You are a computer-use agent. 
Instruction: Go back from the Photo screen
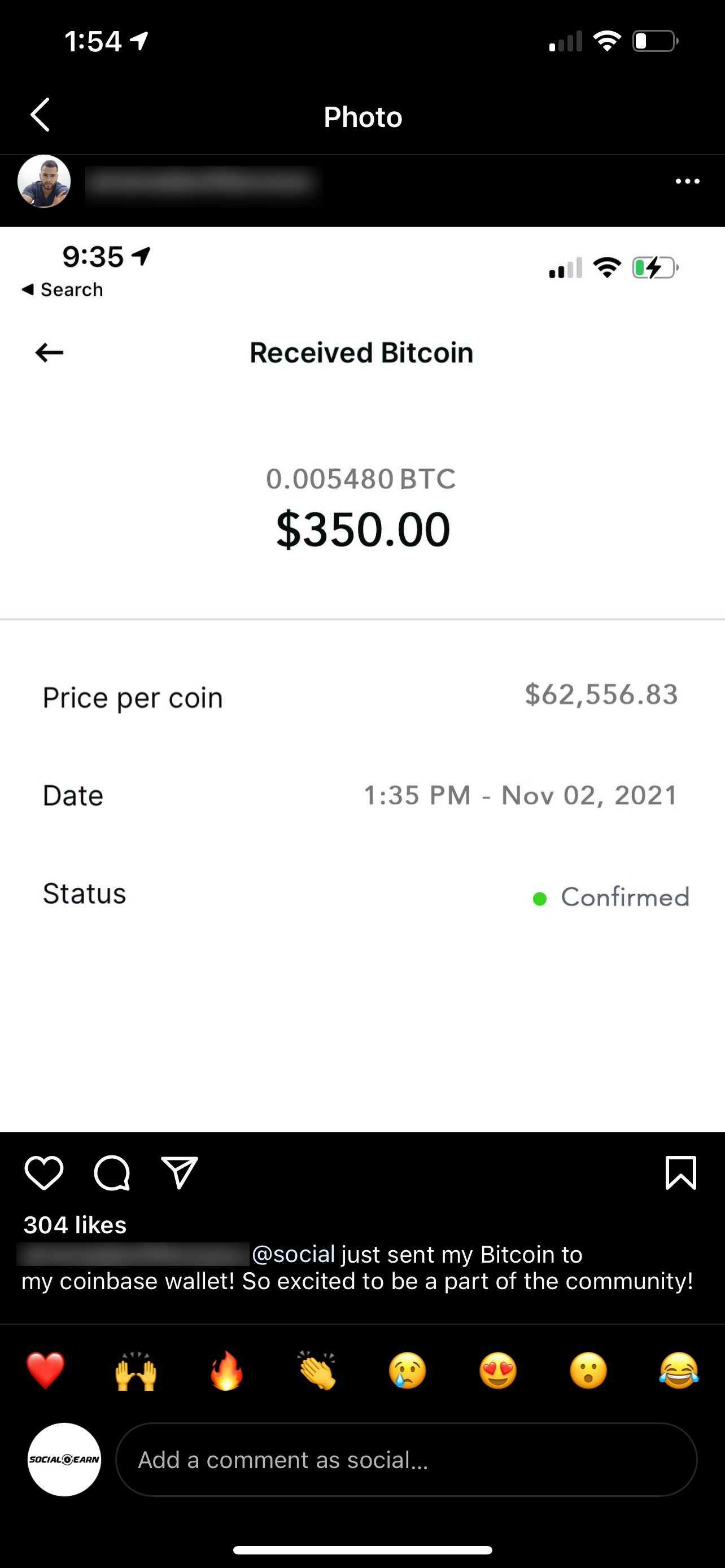pyautogui.click(x=40, y=115)
